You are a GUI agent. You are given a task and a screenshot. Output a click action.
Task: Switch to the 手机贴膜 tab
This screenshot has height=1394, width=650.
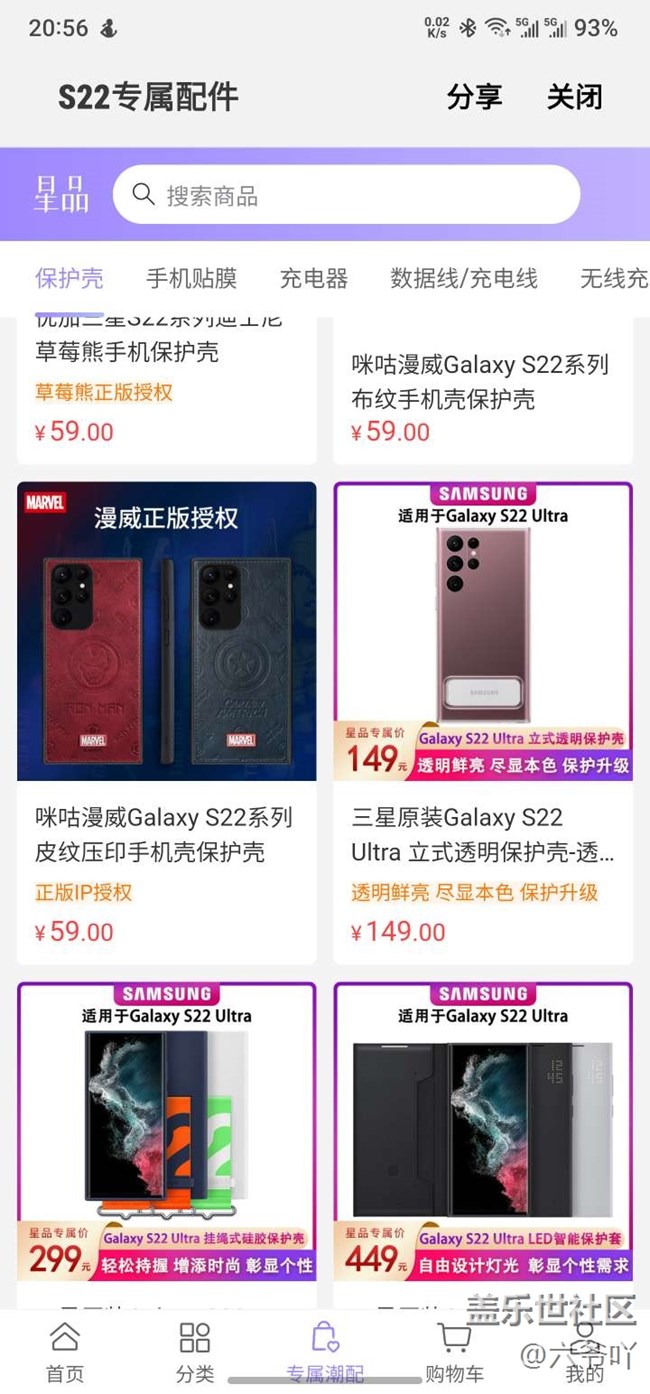[191, 278]
